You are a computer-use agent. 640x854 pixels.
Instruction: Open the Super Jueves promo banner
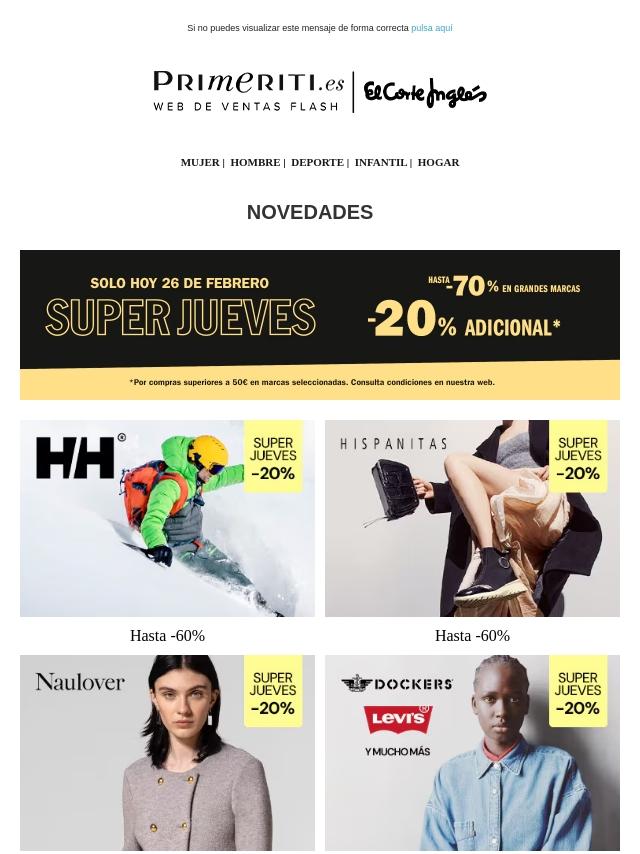(320, 325)
